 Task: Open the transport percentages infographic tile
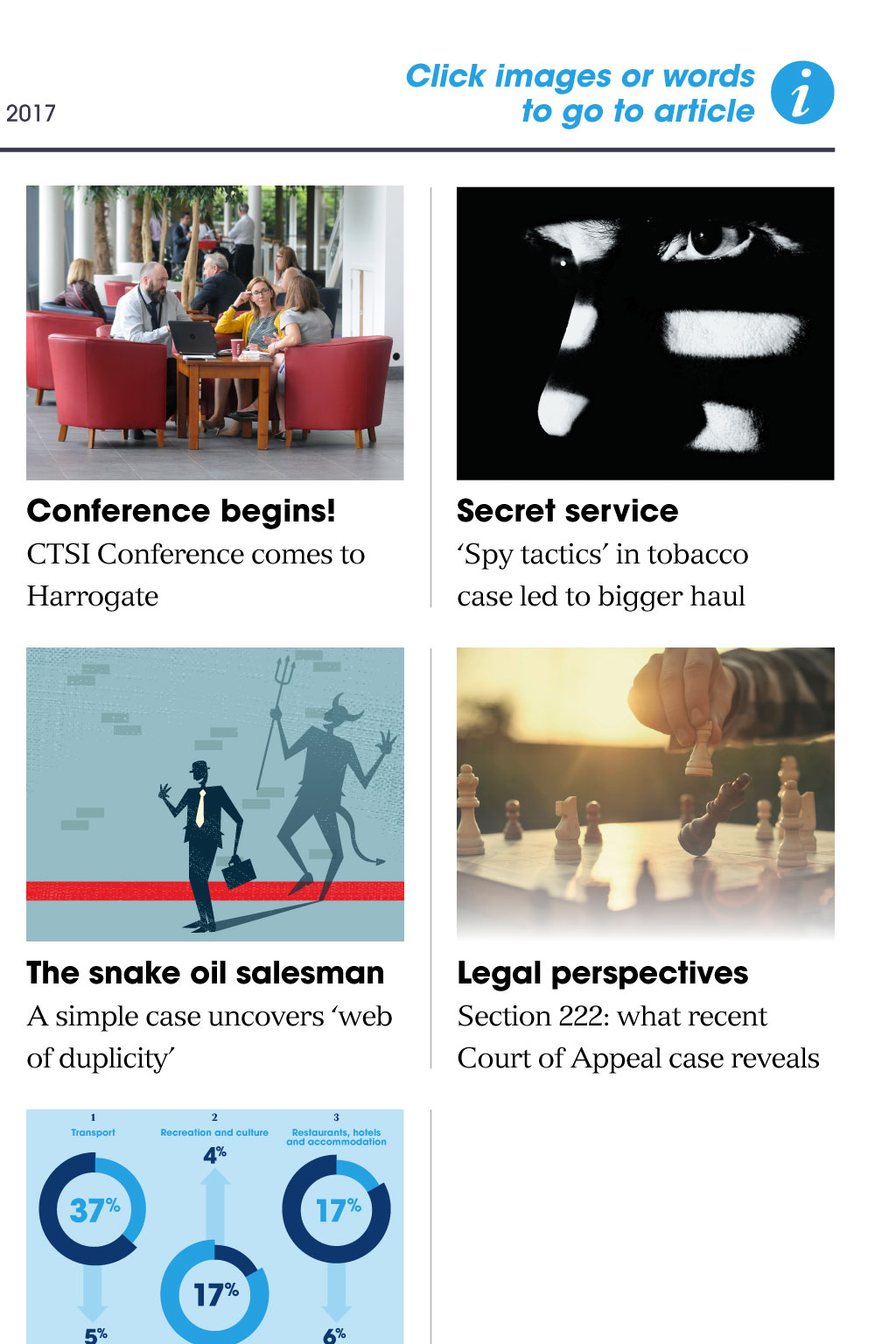(x=214, y=1225)
